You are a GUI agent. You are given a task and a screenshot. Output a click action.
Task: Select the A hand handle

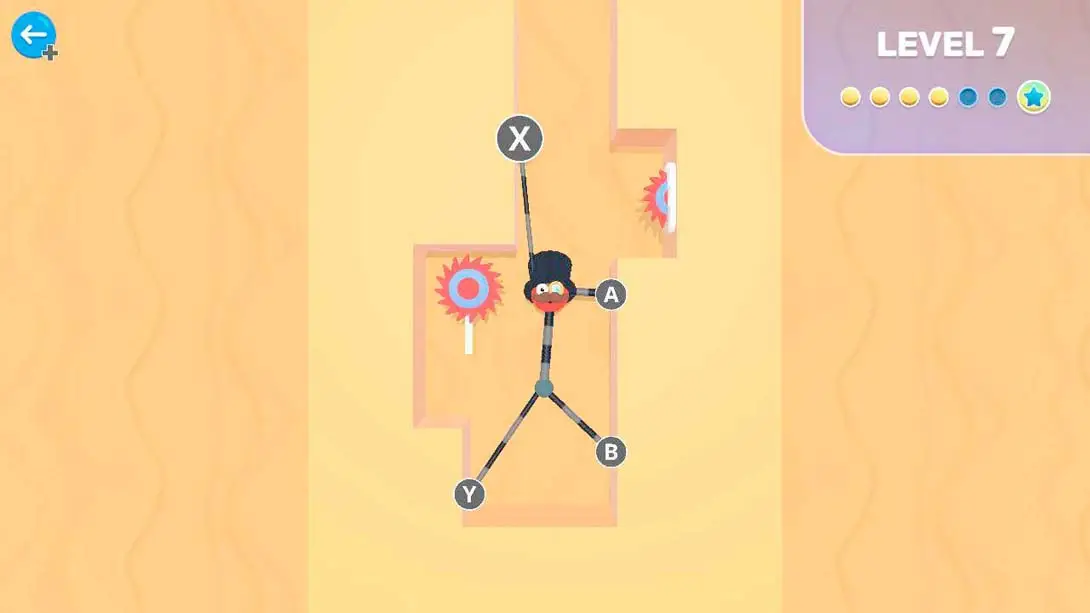click(x=611, y=295)
